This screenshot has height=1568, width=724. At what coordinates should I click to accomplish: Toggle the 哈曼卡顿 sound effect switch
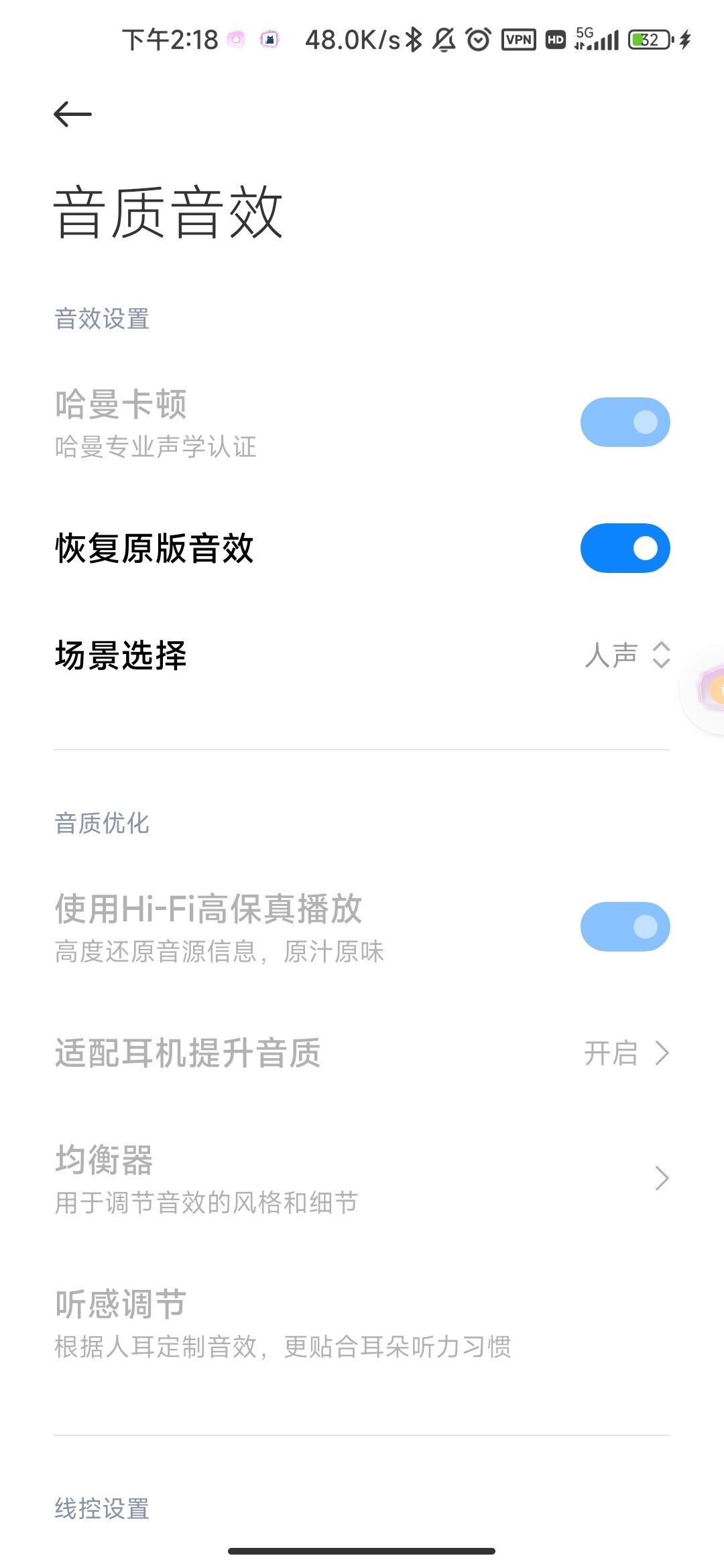pos(625,422)
